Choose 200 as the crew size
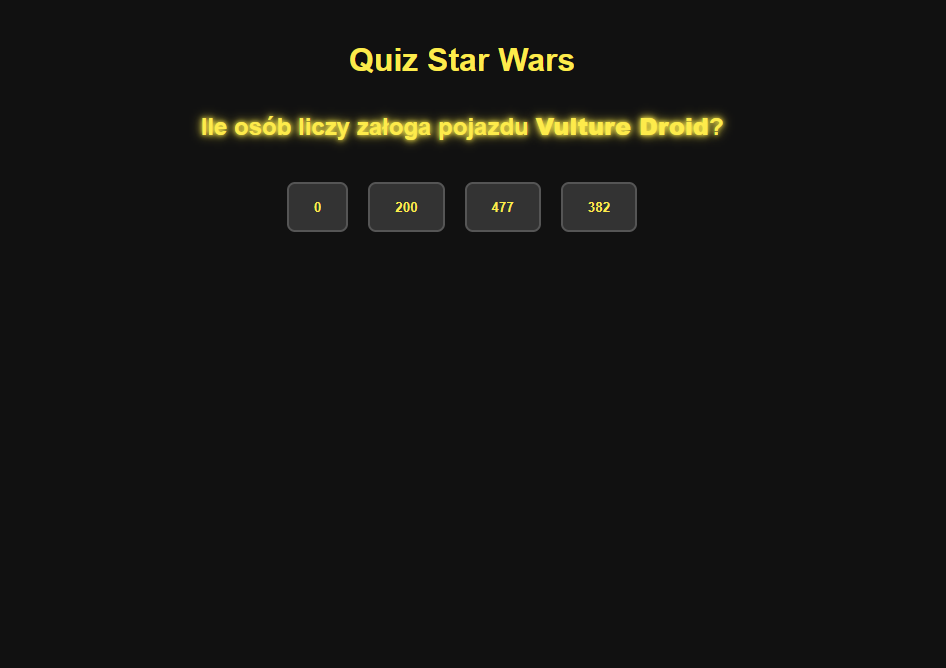Viewport: 946px width, 668px height. [406, 207]
